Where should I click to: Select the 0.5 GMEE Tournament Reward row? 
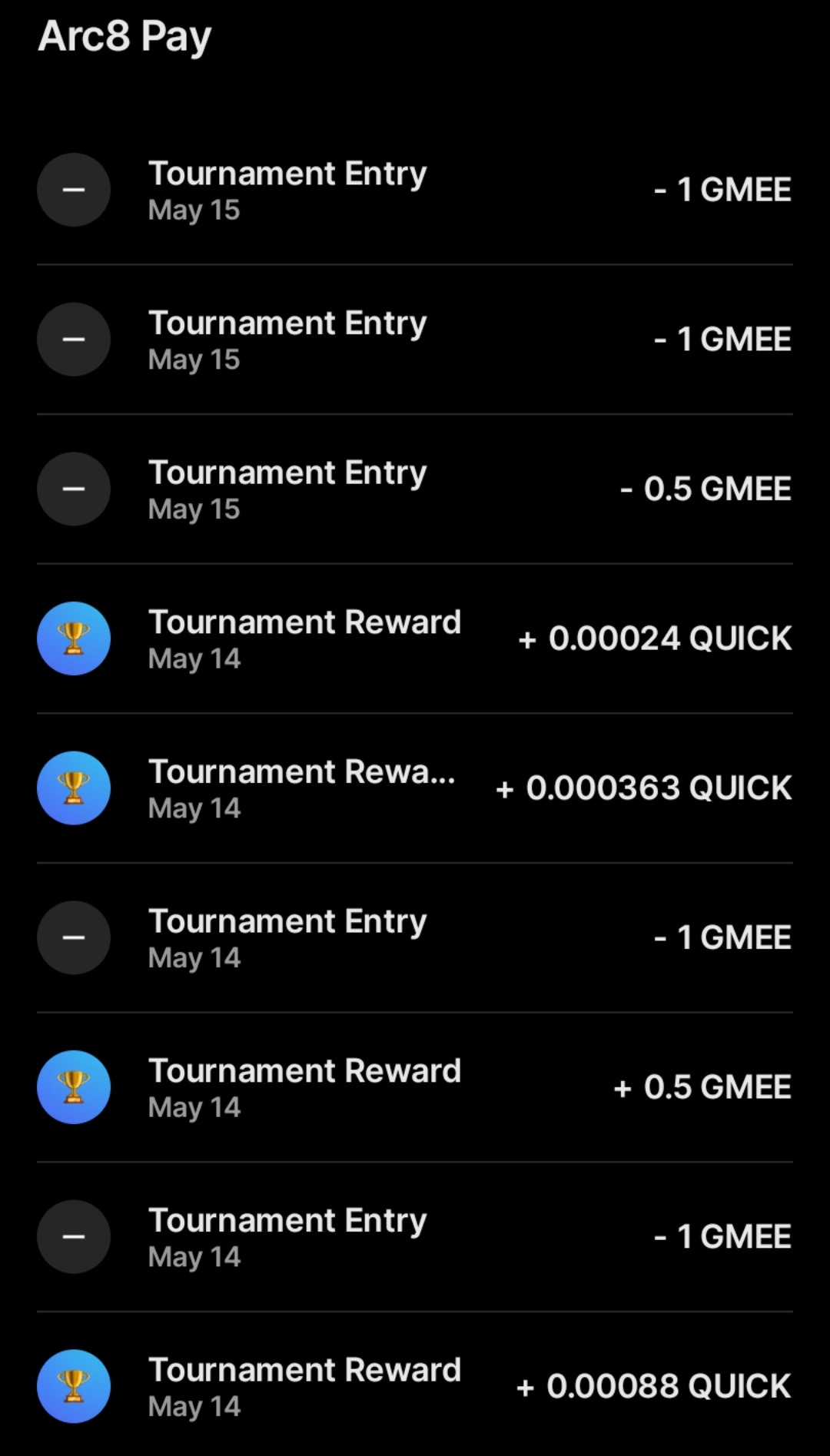coord(415,1087)
